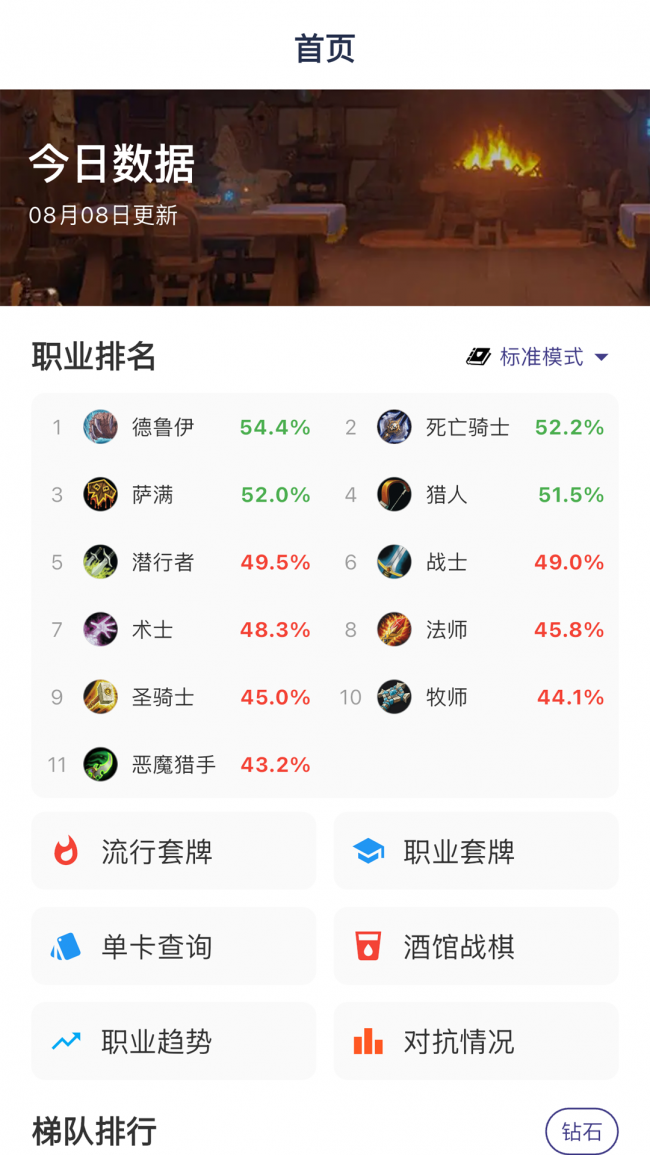This screenshot has height=1155, width=650.
Task: Open the 今日数据 daily data banner
Action: 325,197
